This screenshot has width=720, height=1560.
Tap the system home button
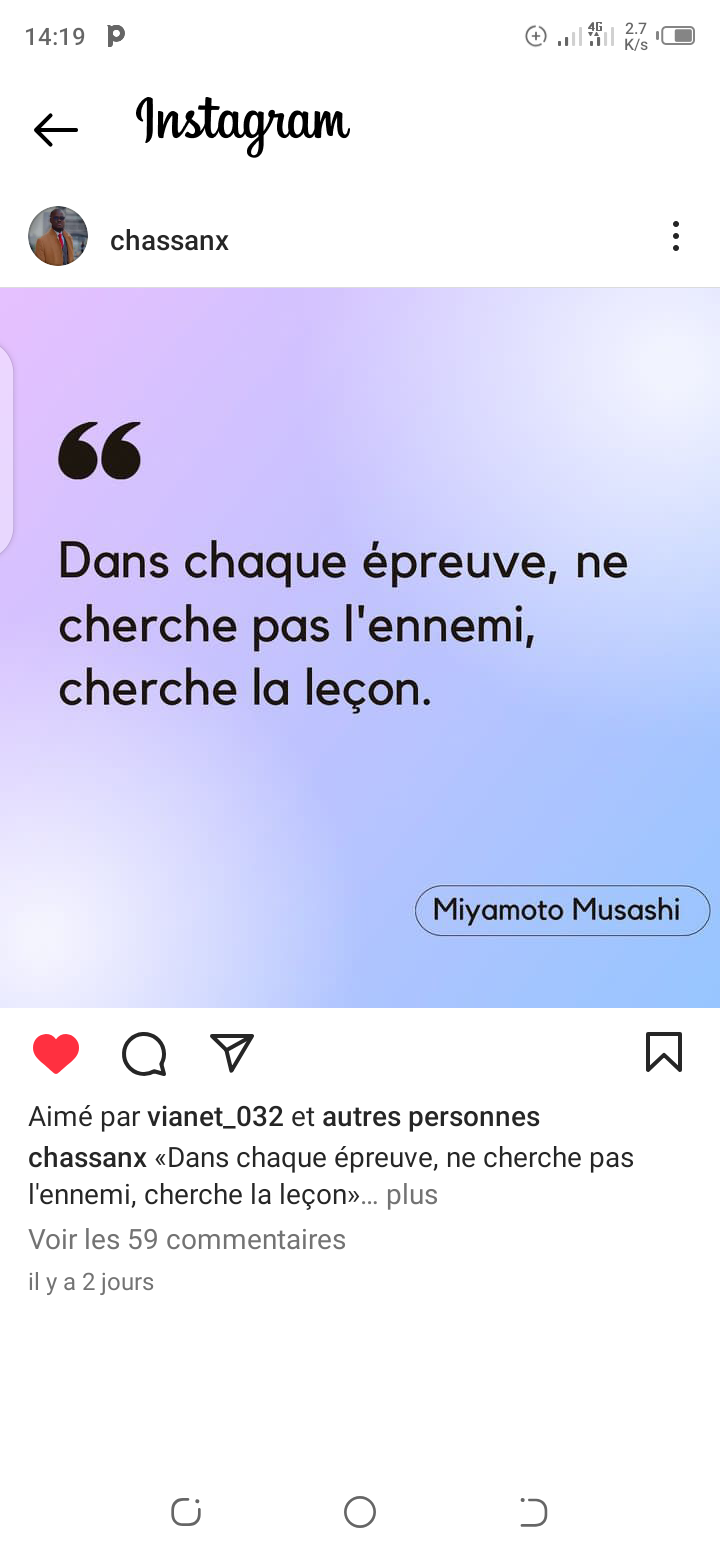(360, 1512)
